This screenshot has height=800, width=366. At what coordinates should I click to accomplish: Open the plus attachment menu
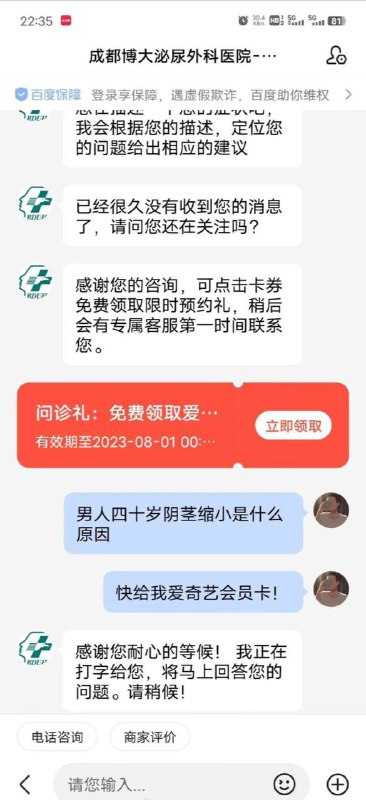337,783
